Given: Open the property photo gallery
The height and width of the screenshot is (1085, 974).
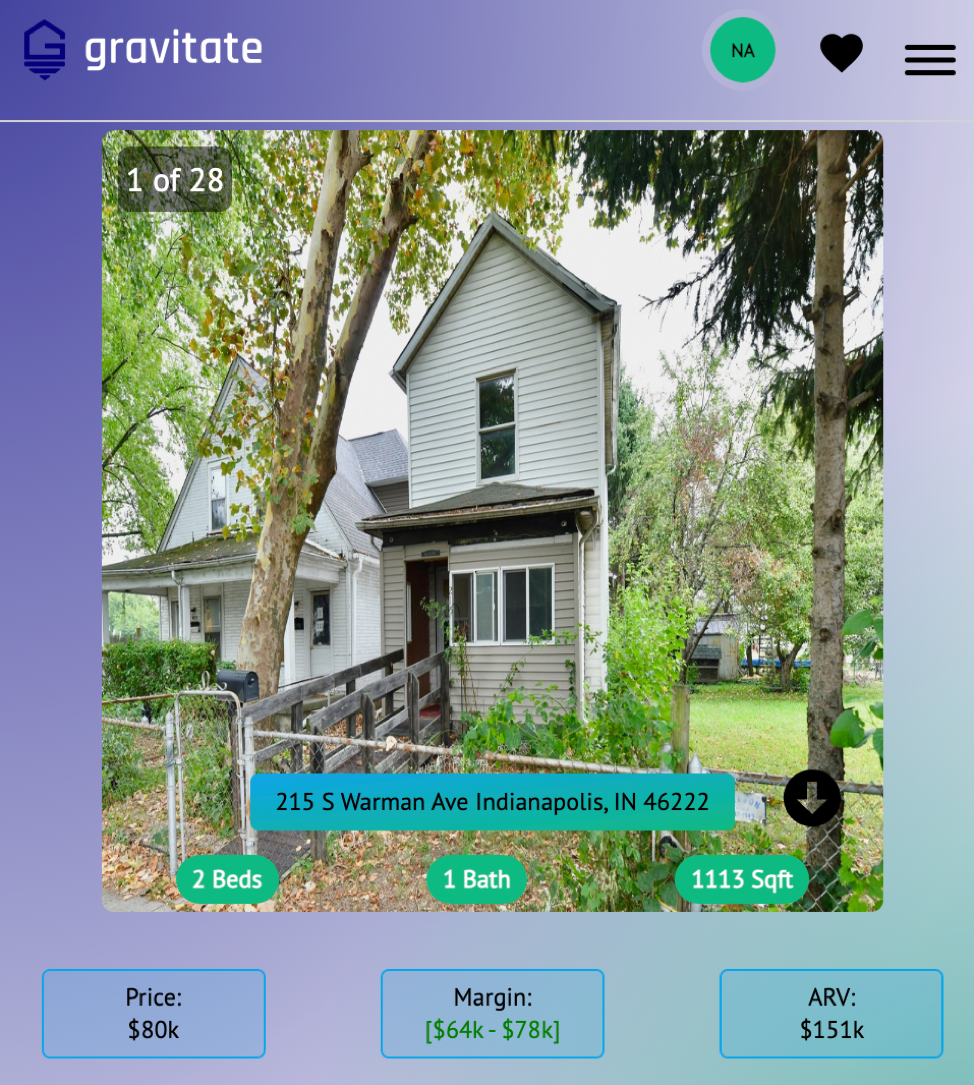Looking at the screenshot, I should point(492,450).
